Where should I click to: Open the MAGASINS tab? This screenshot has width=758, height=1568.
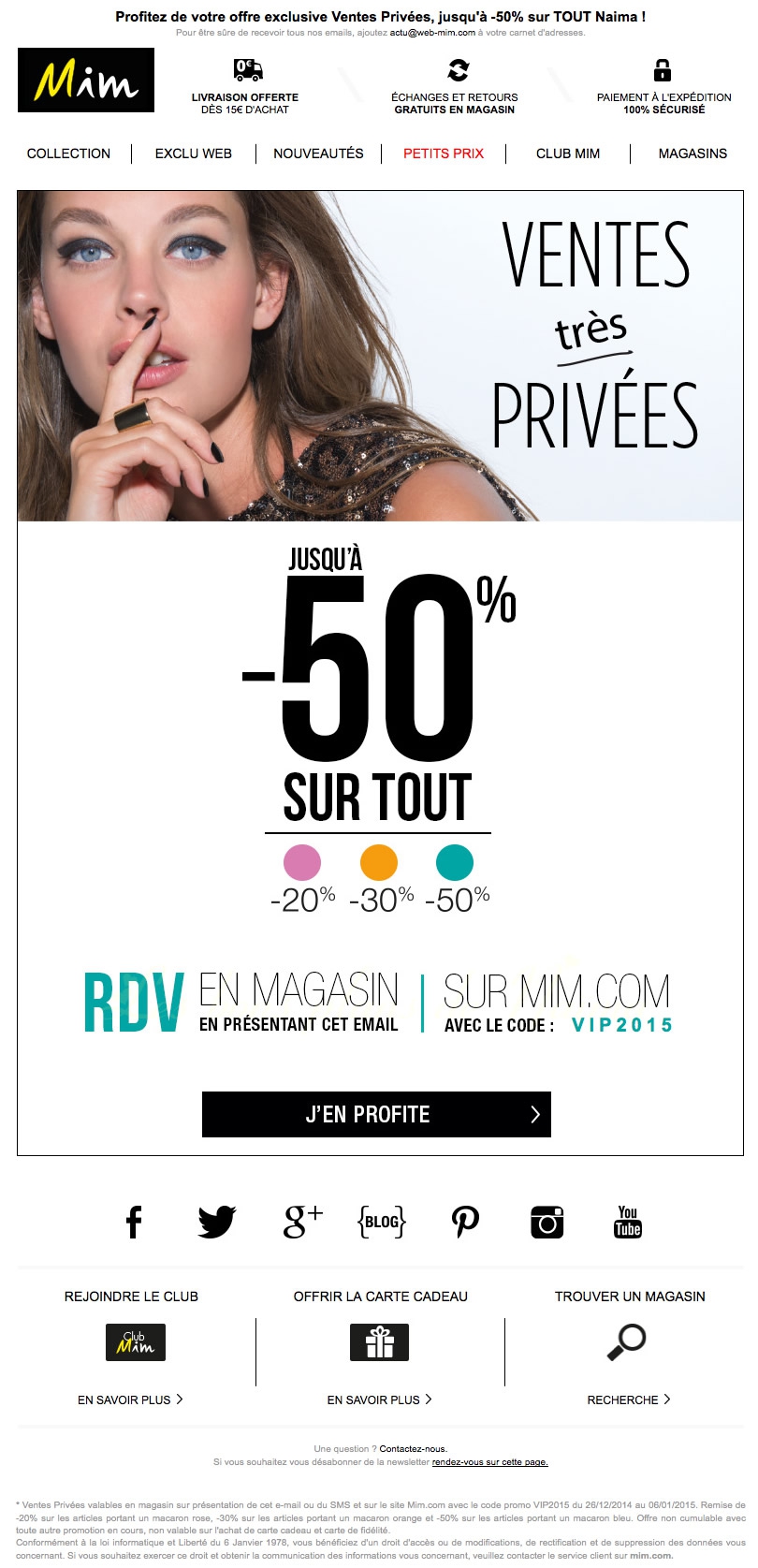pos(692,154)
